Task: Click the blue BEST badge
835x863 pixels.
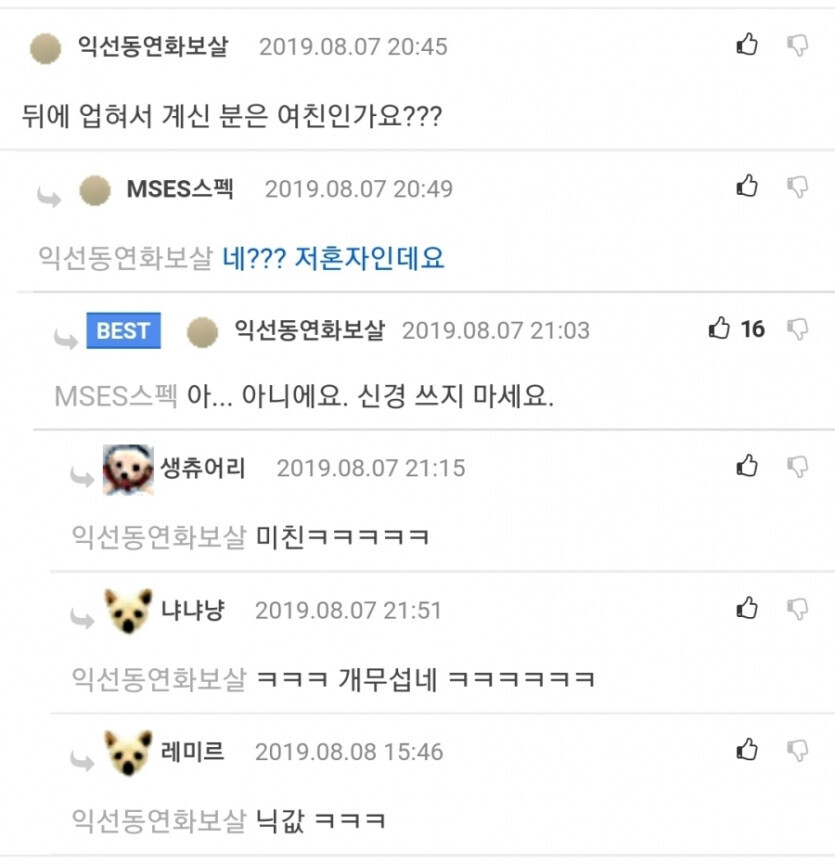Action: pos(123,330)
